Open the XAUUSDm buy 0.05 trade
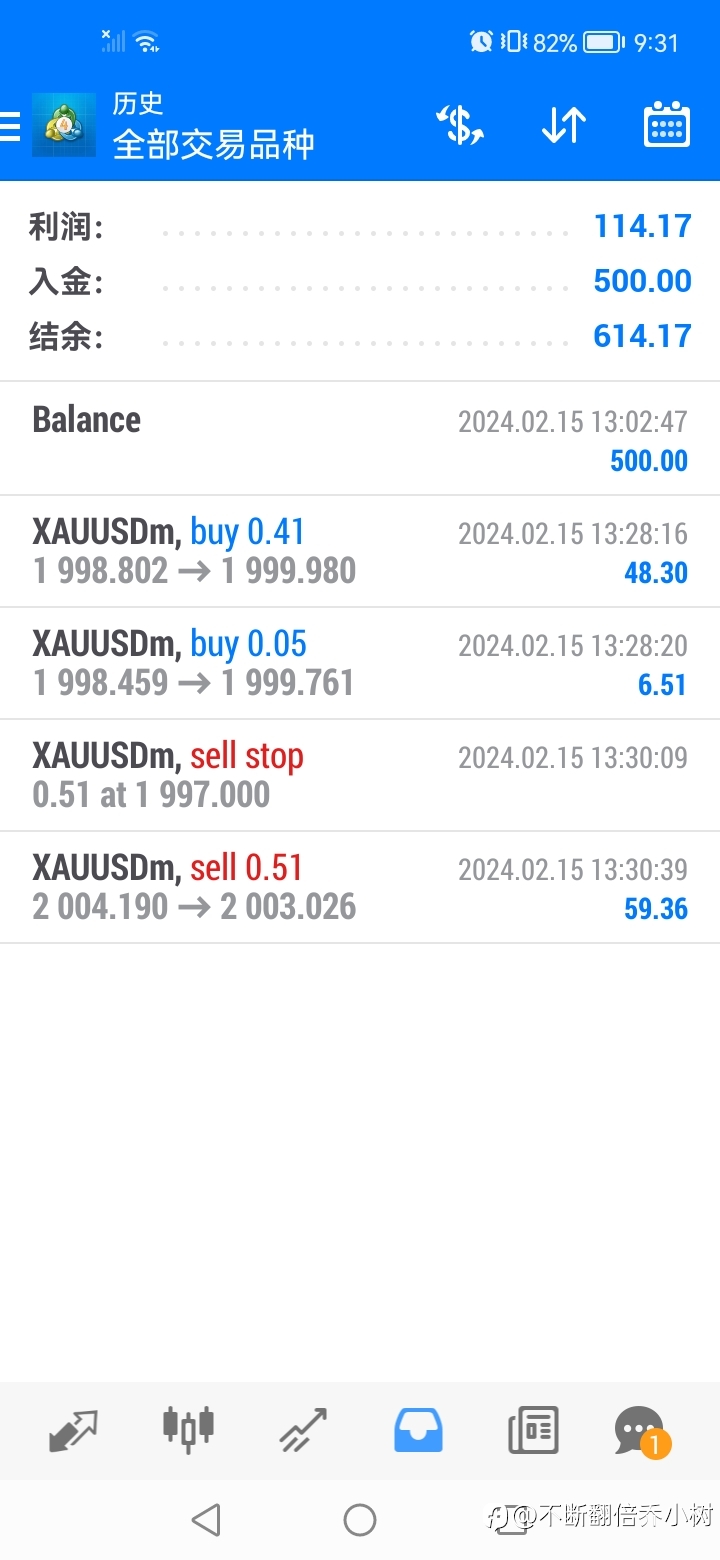Screen dimensions: 720x1560 click(x=360, y=663)
